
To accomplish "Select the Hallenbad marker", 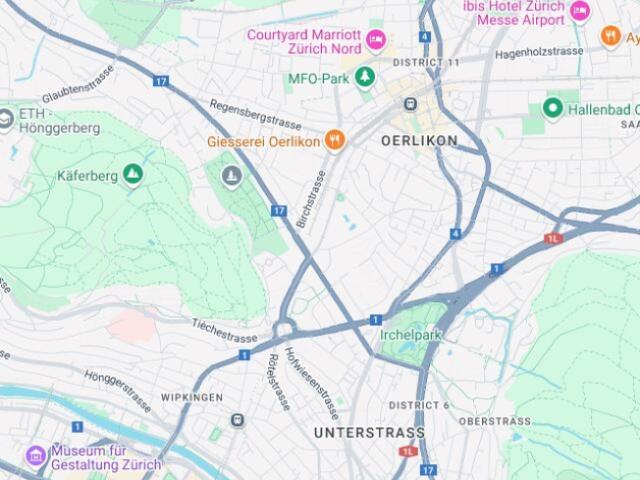I will coord(552,107).
